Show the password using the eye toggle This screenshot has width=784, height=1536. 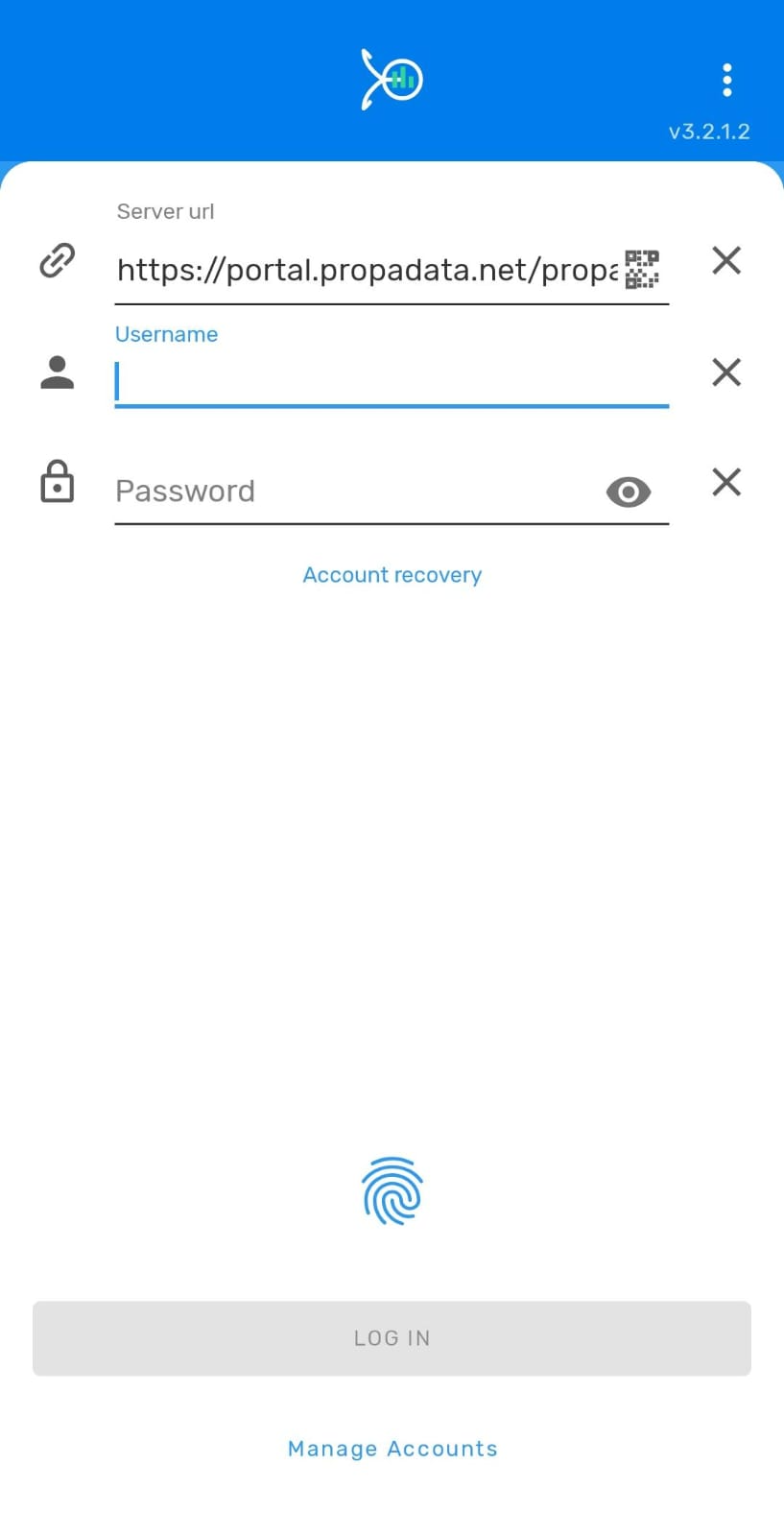point(629,492)
